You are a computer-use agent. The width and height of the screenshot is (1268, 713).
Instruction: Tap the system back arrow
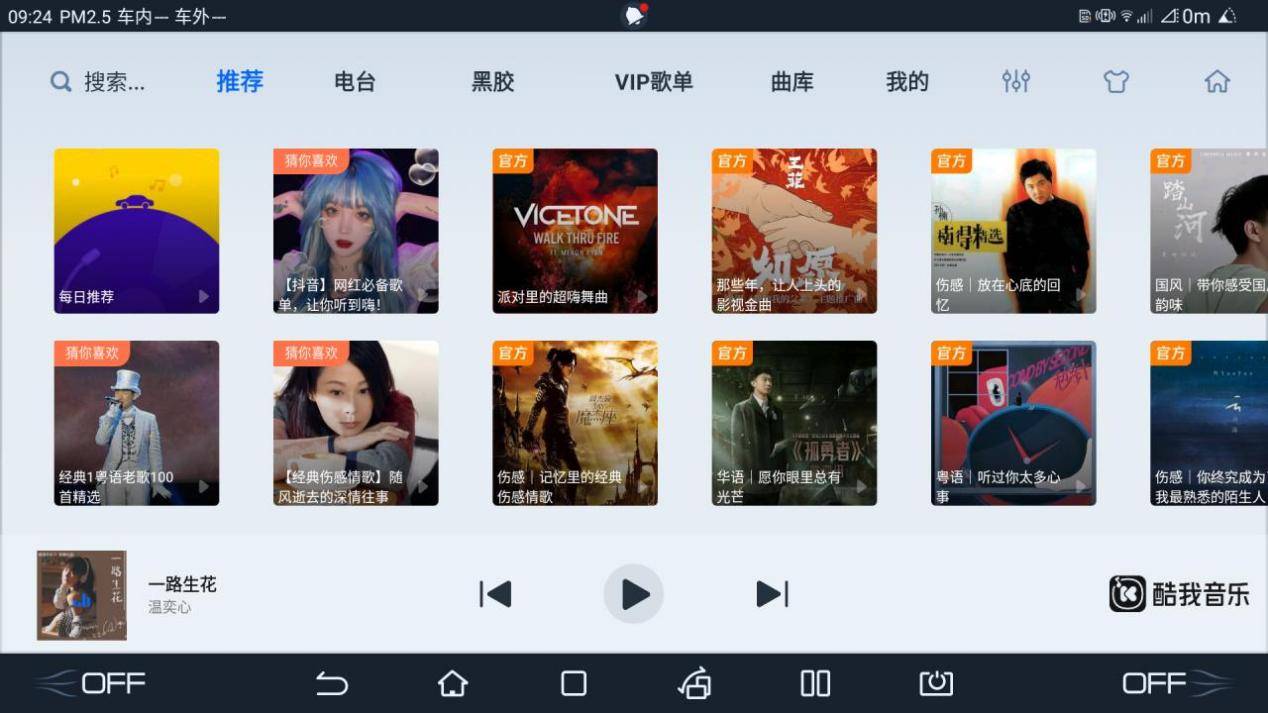(332, 683)
